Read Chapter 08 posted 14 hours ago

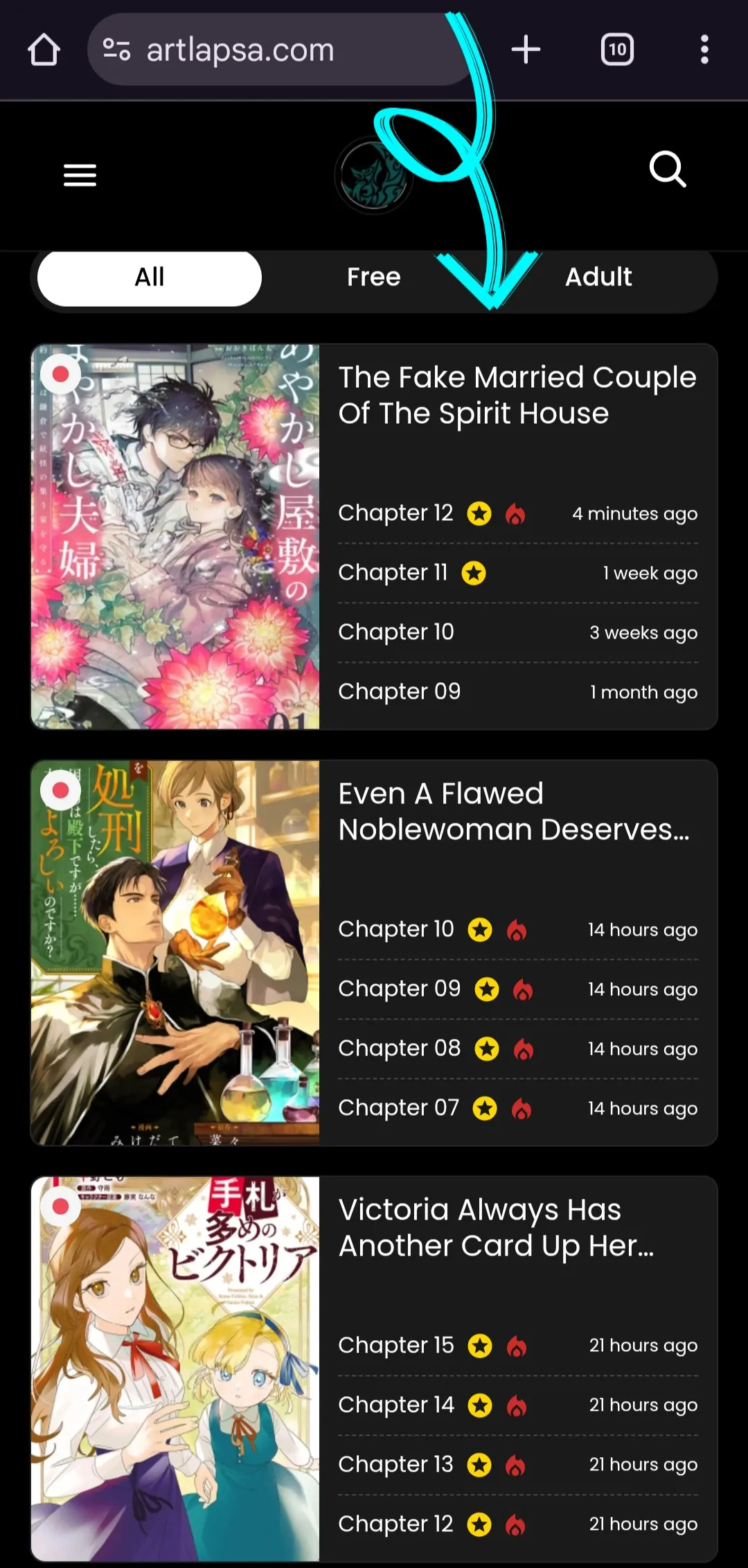(x=399, y=1049)
